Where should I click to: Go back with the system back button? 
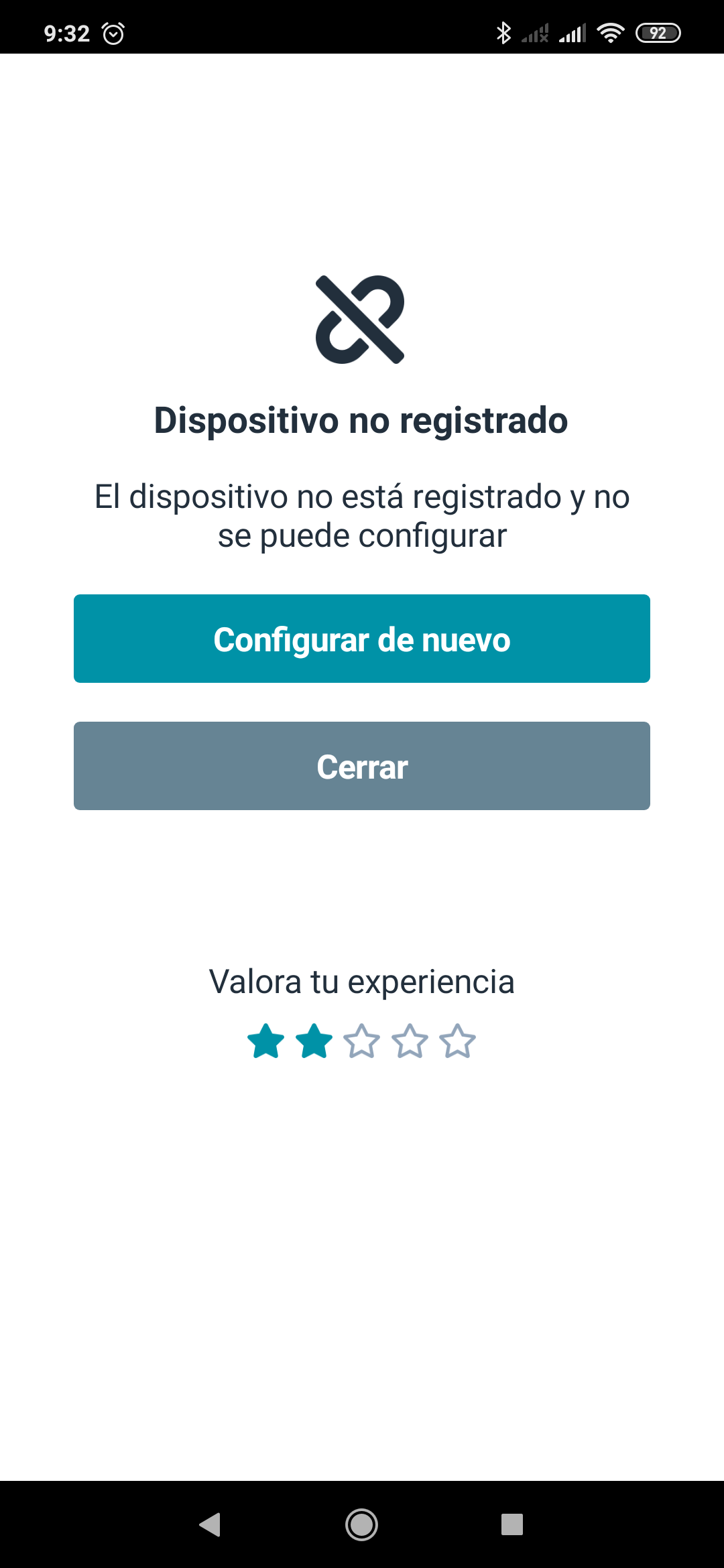click(x=210, y=1524)
